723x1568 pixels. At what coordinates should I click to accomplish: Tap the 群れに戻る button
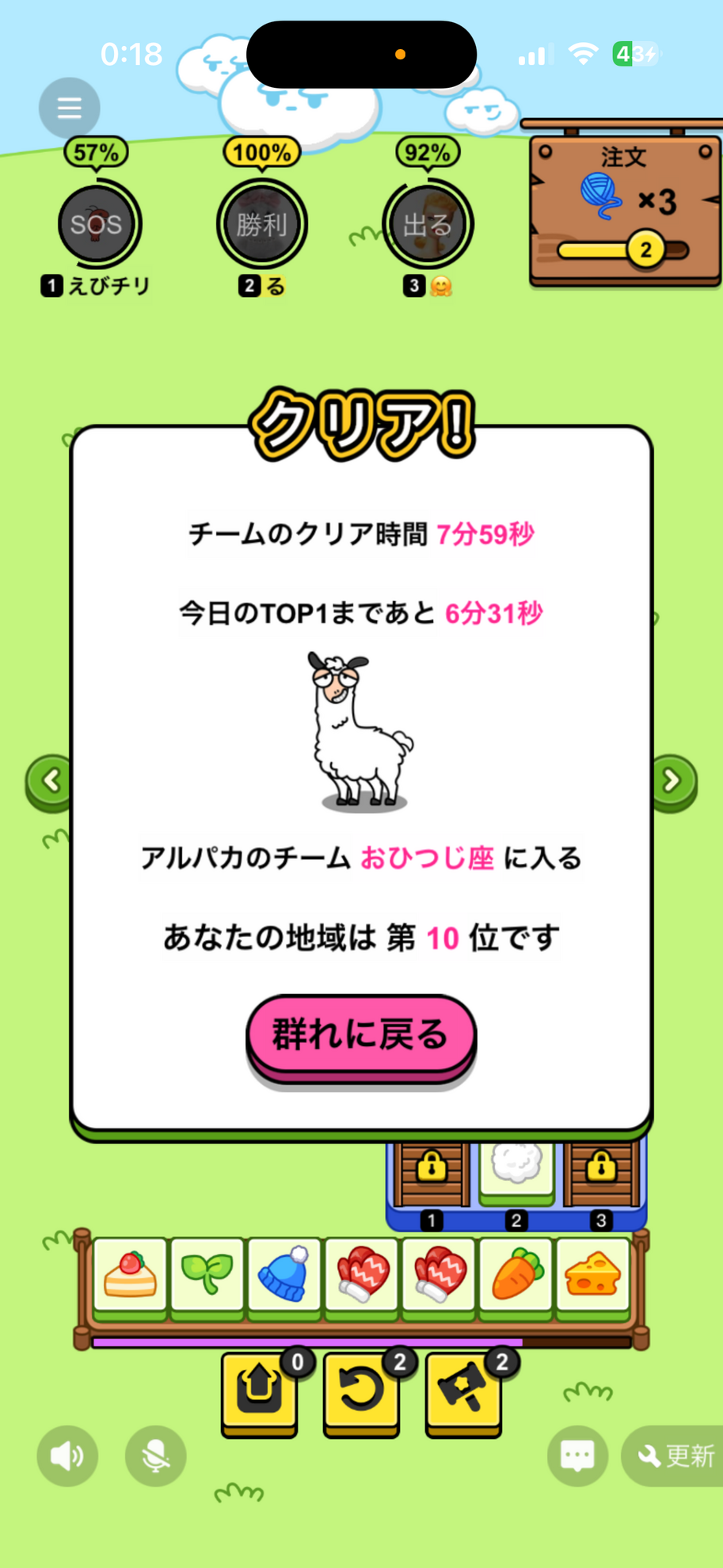[x=361, y=1034]
